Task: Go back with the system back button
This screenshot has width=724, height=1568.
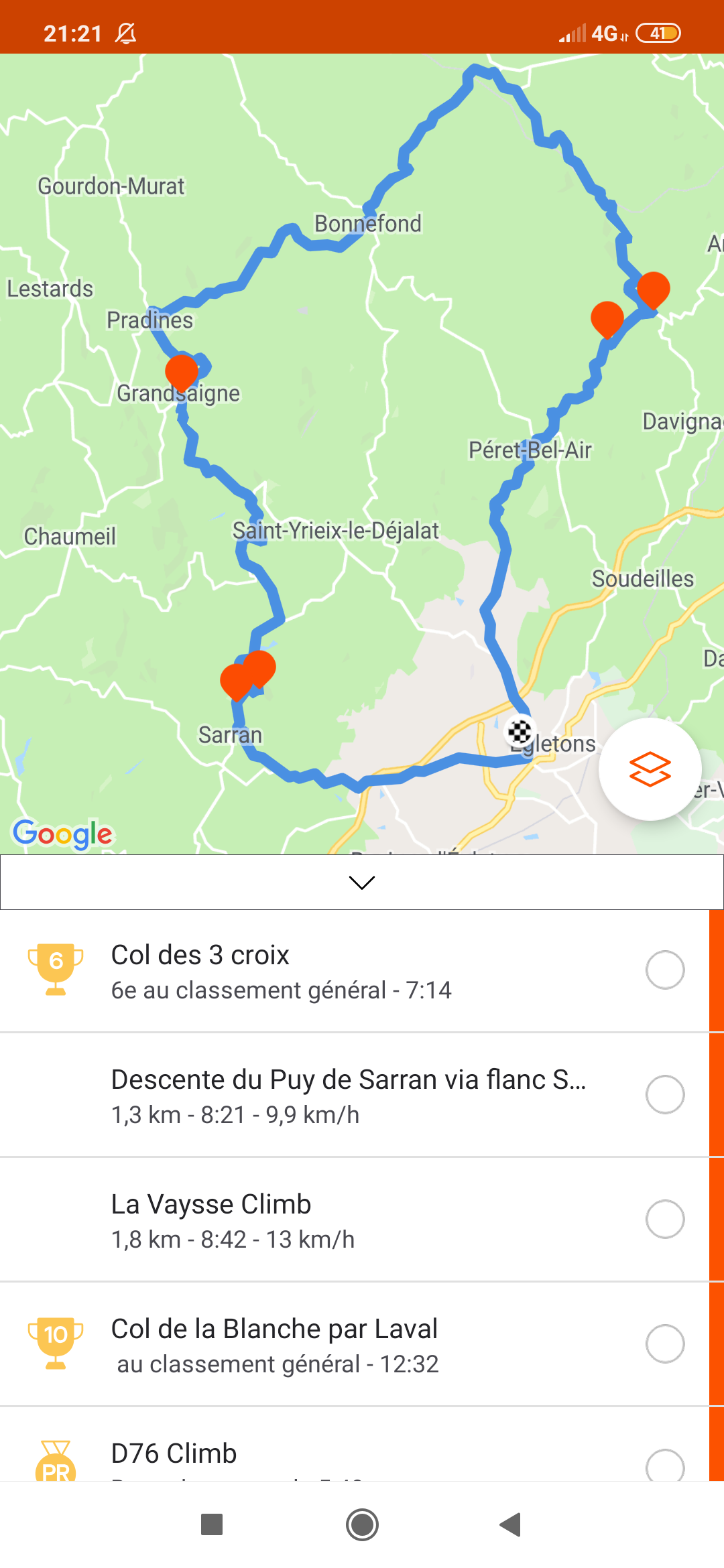Action: 511,1524
